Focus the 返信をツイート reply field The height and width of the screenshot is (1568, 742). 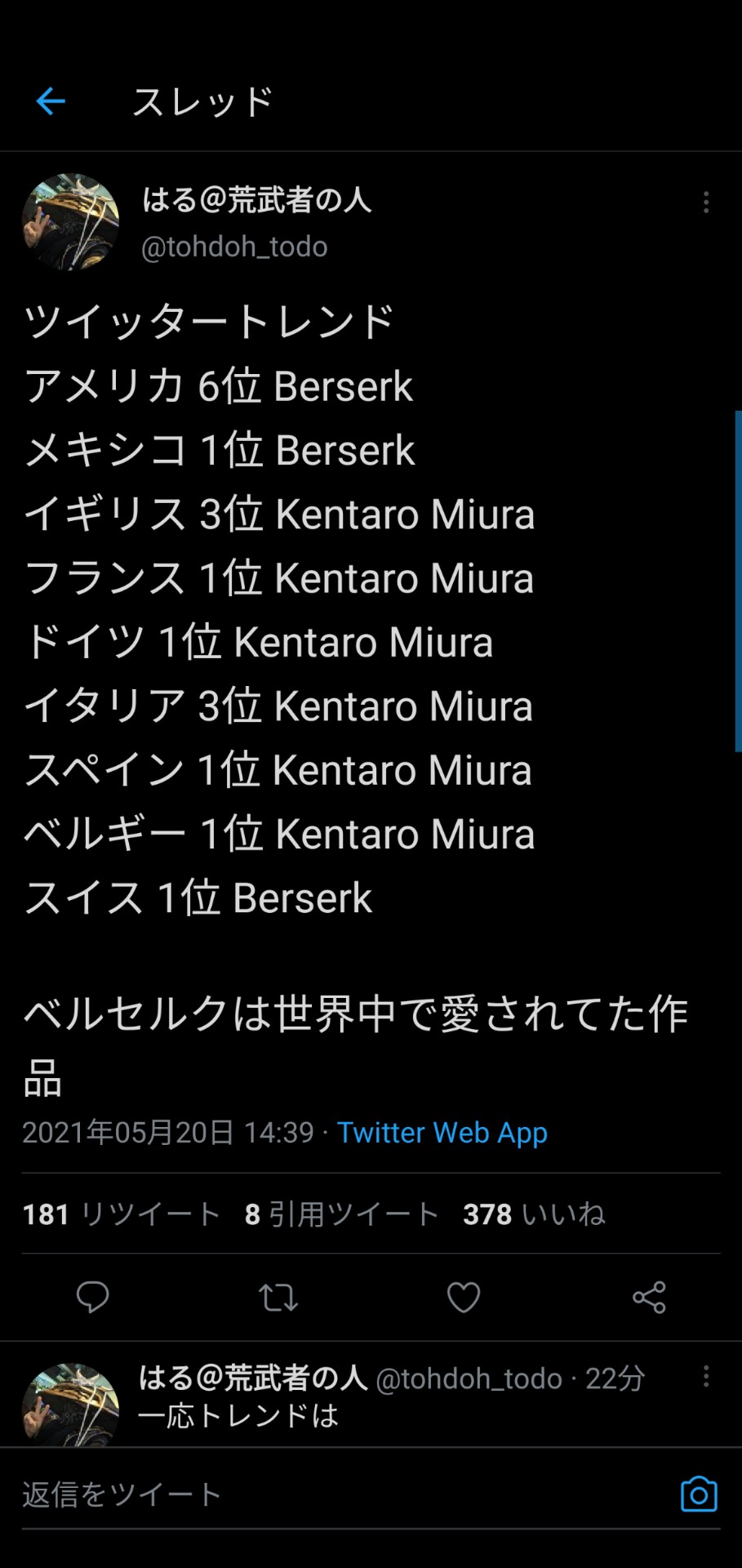tap(327, 1494)
